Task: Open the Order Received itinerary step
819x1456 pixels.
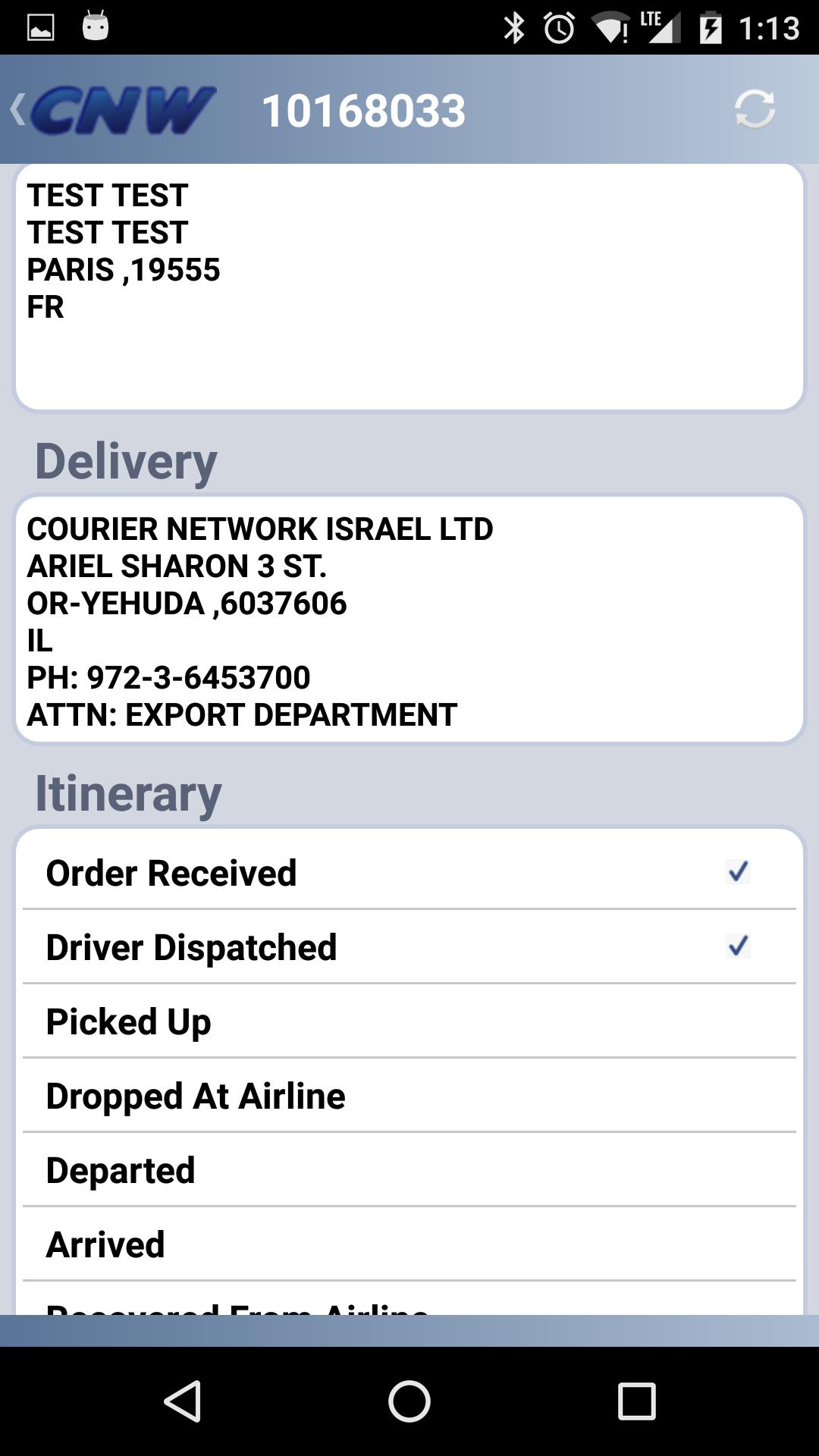Action: 409,872
